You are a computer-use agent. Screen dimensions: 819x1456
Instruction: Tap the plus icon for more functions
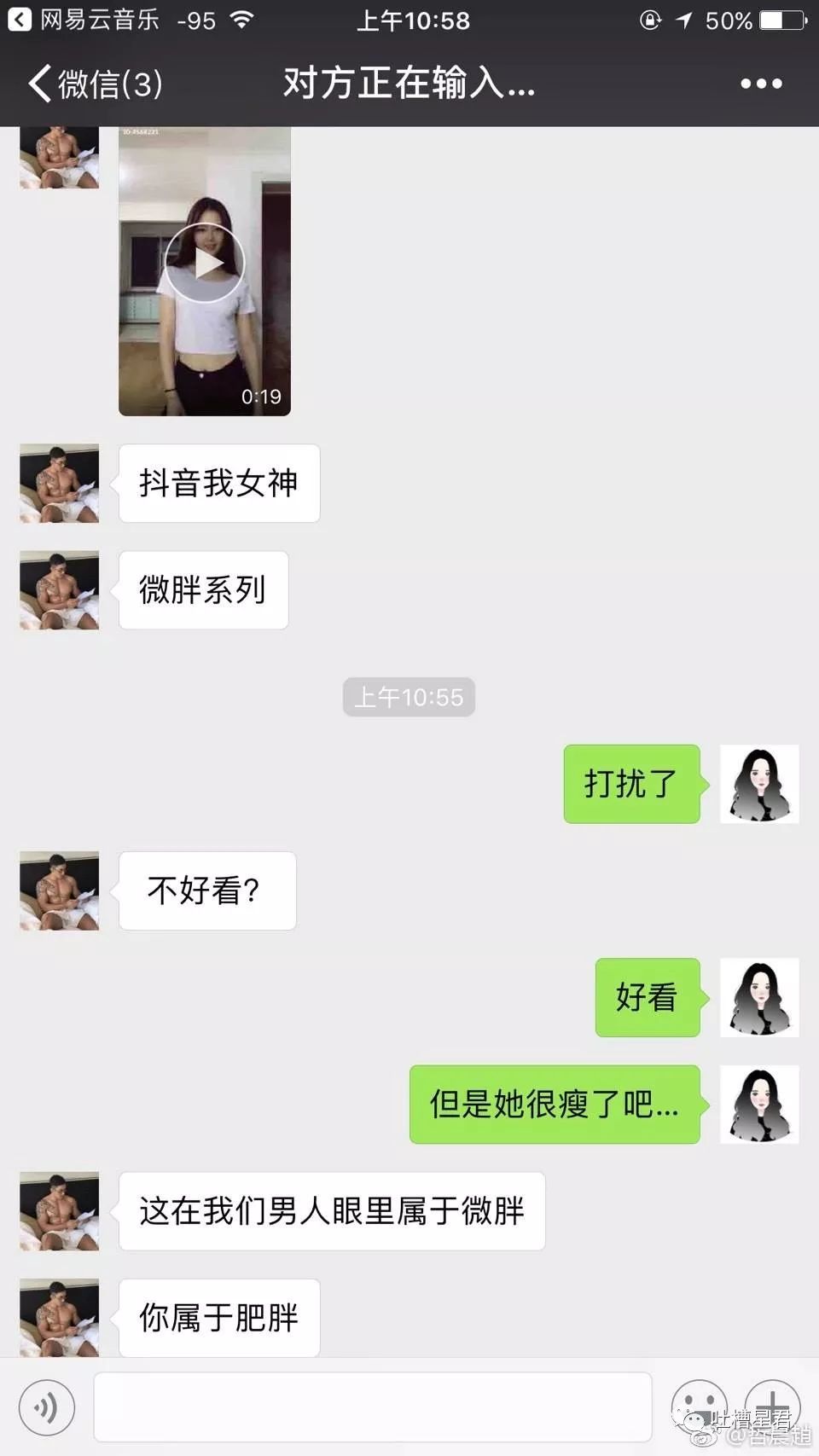[x=772, y=1407]
